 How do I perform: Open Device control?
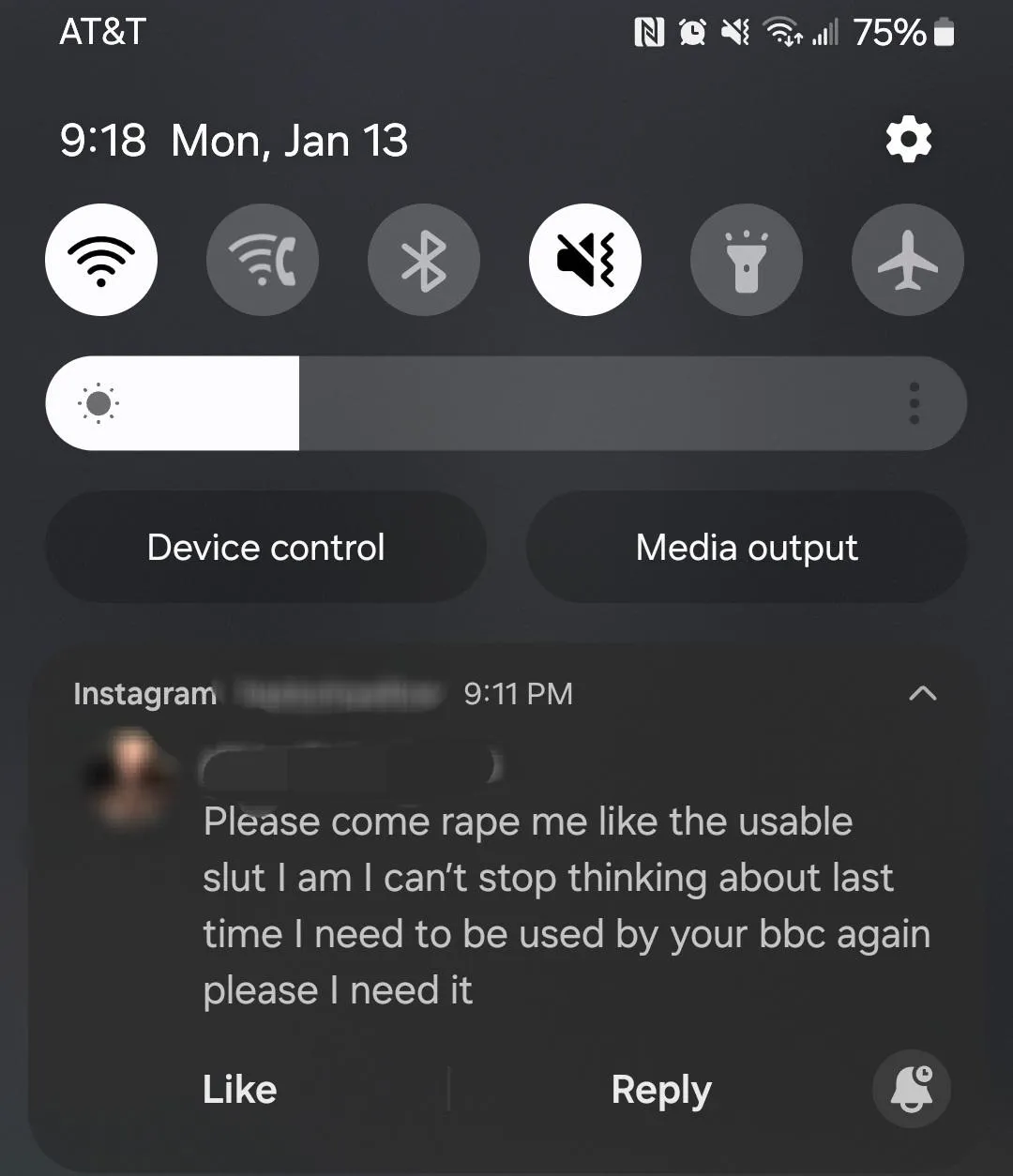click(x=266, y=548)
